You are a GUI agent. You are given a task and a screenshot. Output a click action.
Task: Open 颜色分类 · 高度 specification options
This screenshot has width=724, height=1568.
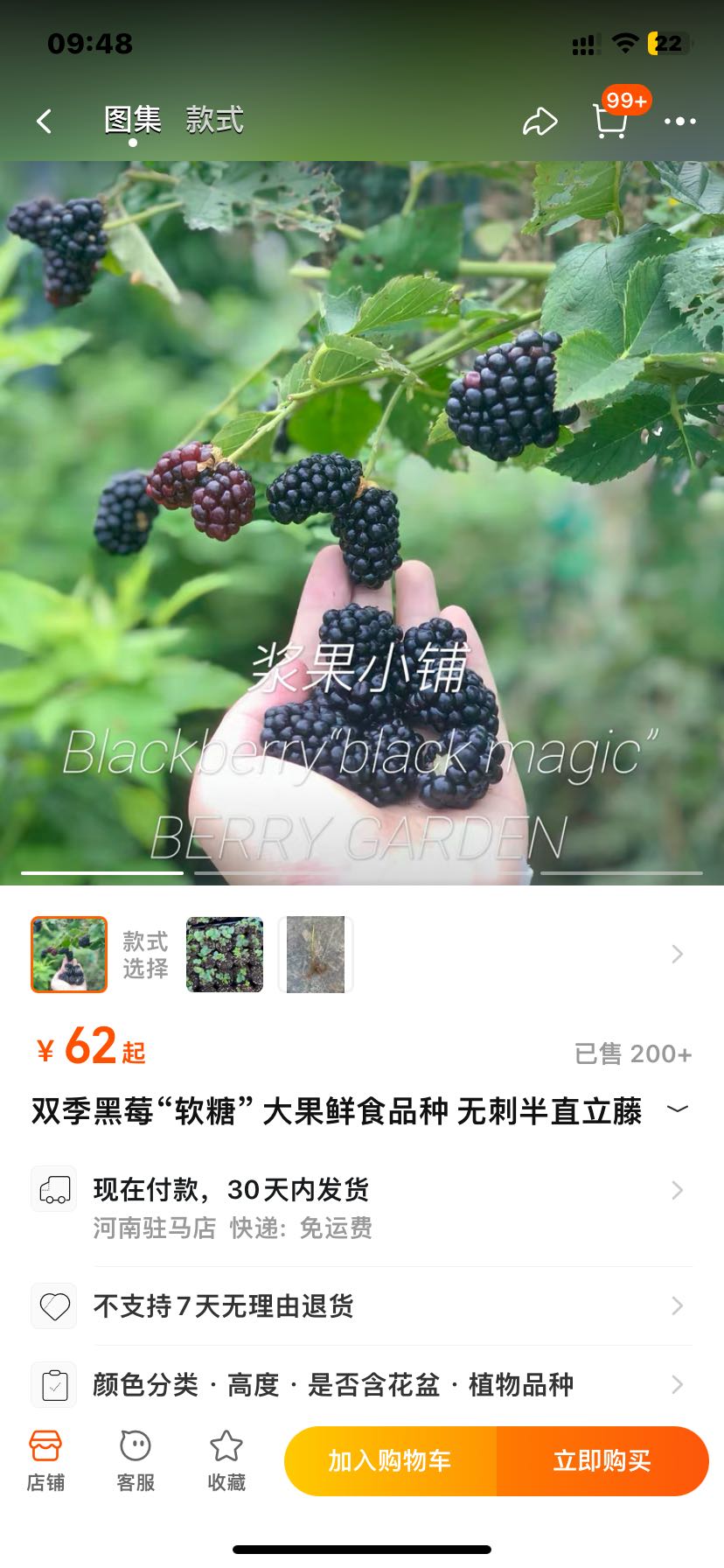pyautogui.click(x=362, y=1384)
